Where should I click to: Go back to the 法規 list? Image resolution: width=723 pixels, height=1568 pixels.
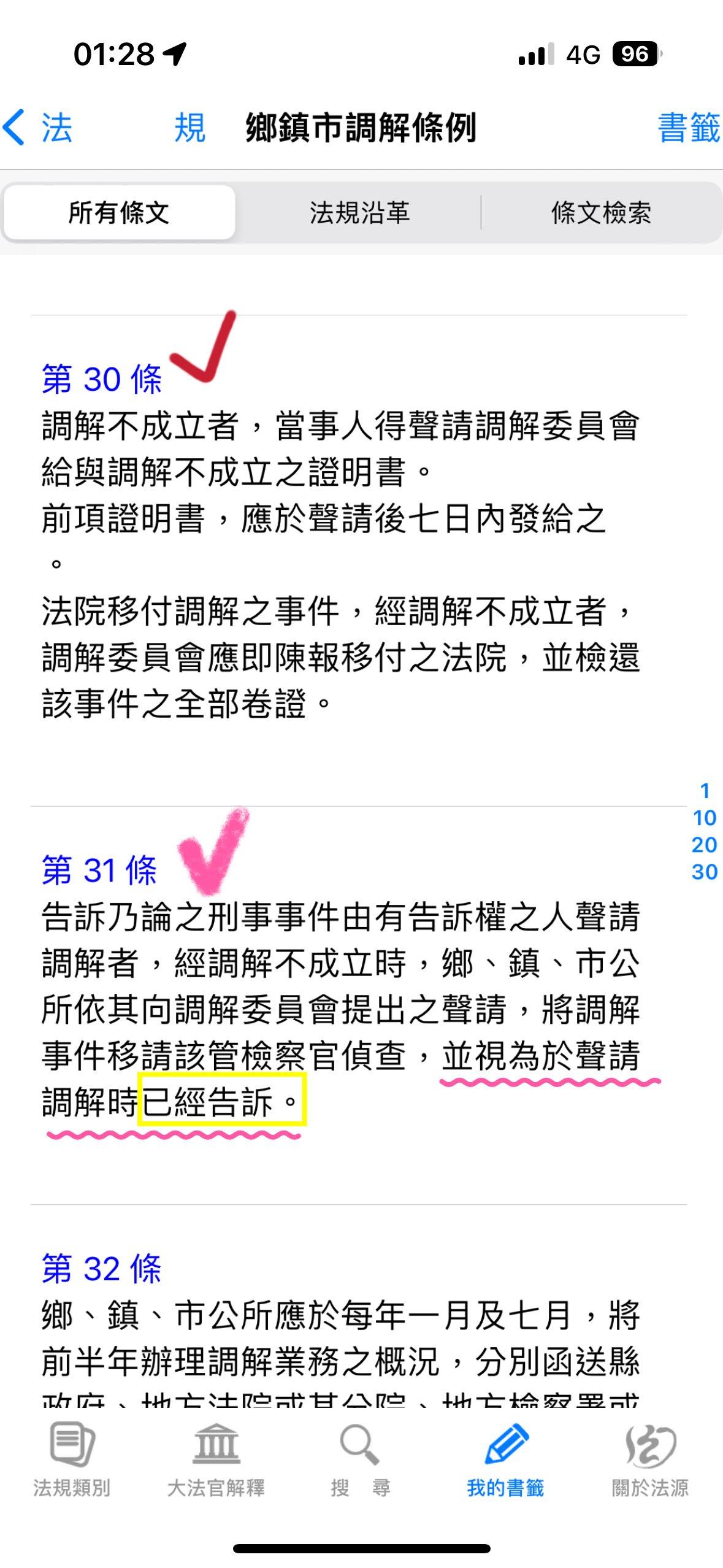coord(38,128)
